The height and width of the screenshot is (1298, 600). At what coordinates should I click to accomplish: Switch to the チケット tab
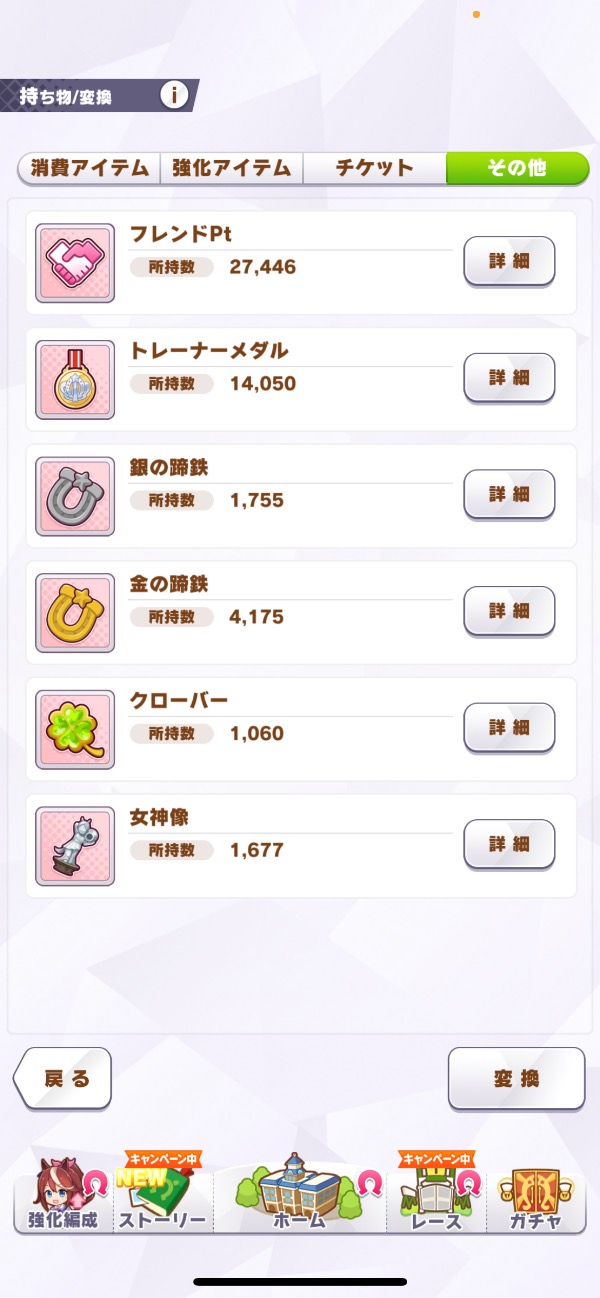point(374,168)
